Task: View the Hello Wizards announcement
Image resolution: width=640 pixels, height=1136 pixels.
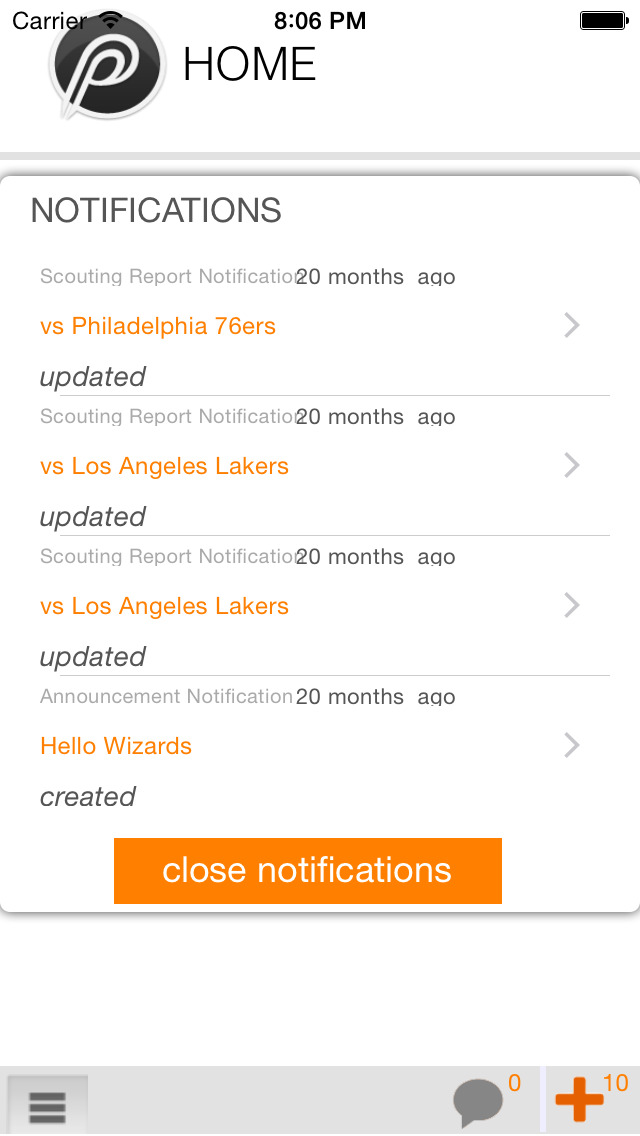Action: [x=116, y=746]
